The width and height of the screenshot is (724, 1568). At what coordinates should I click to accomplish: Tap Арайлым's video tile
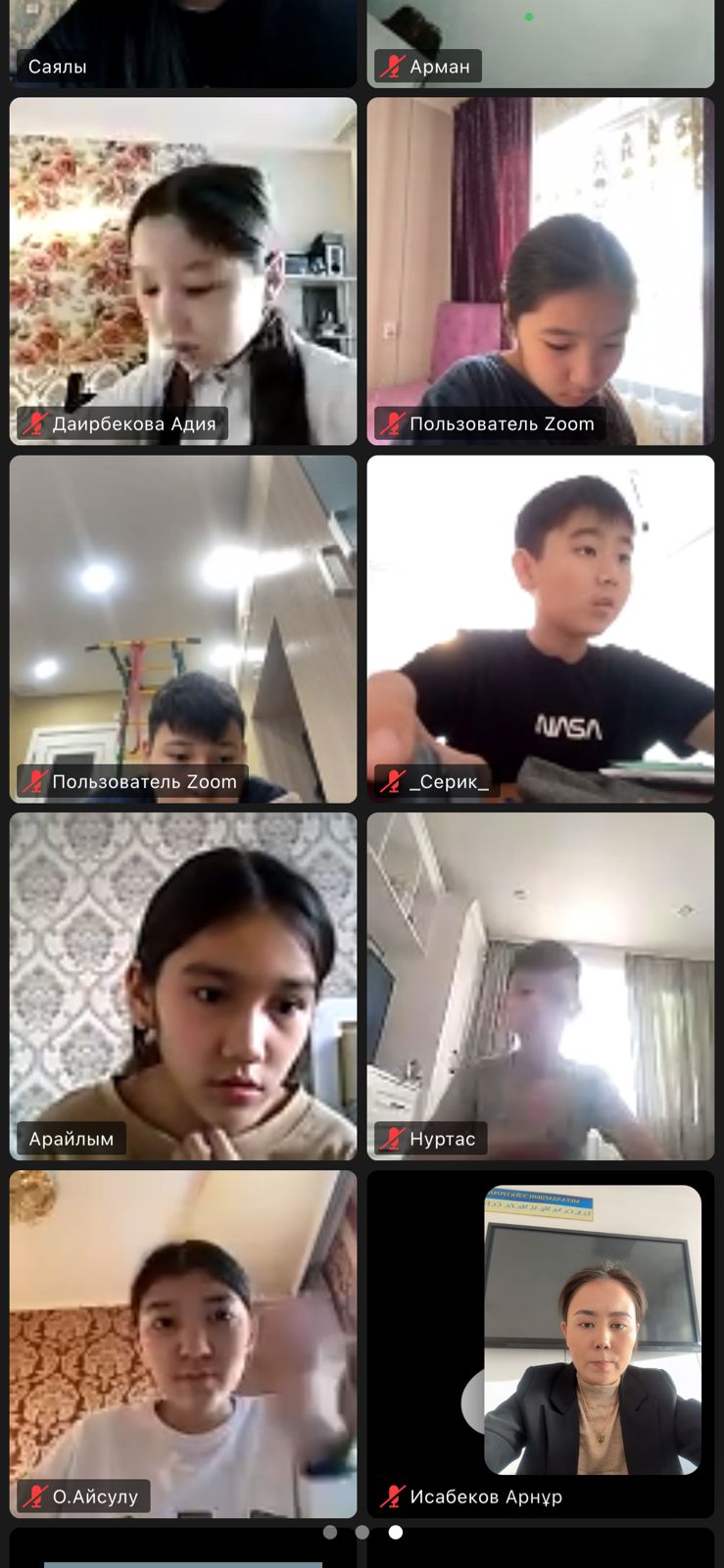[183, 987]
